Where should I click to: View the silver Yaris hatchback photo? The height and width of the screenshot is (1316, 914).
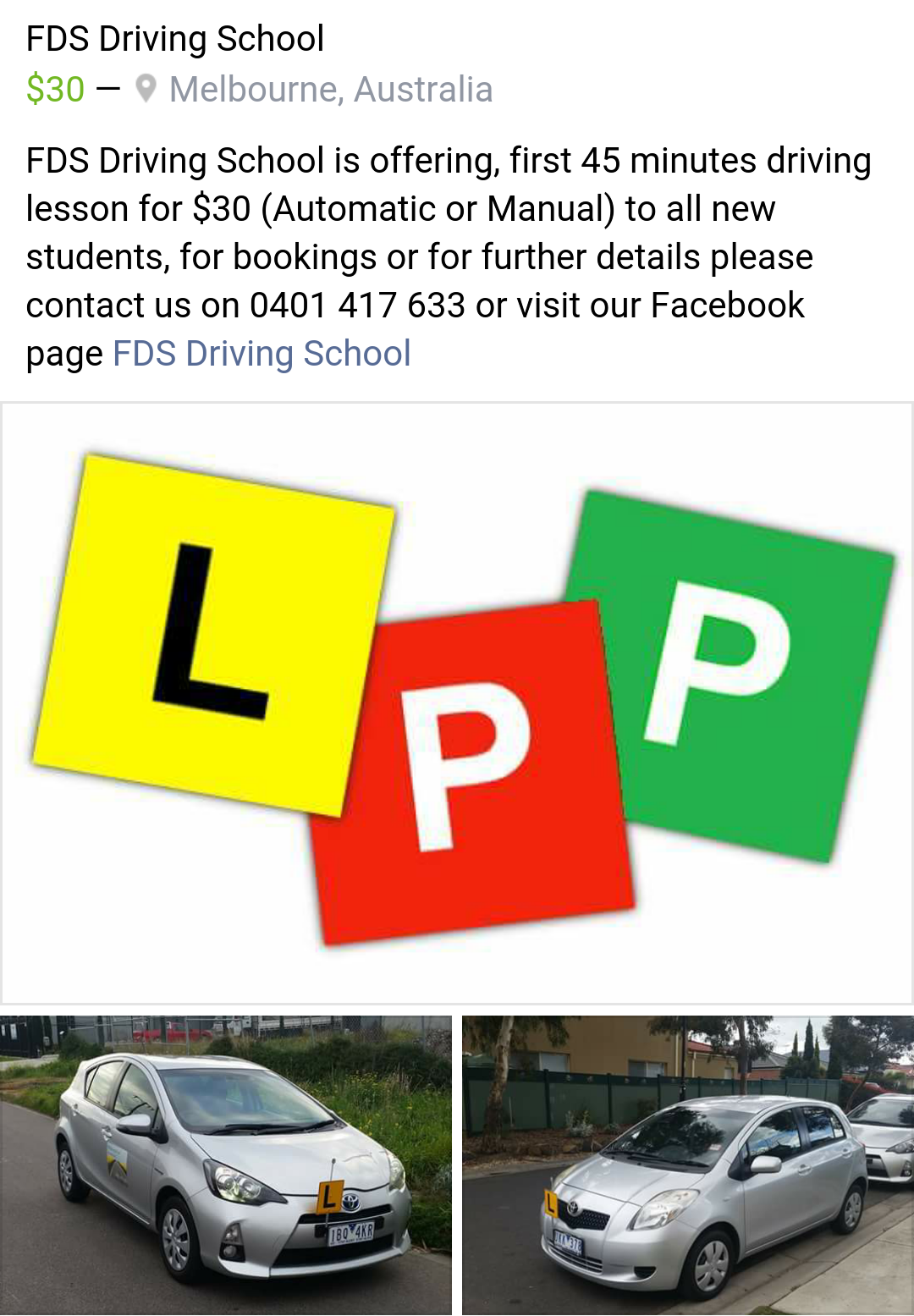(688, 1165)
